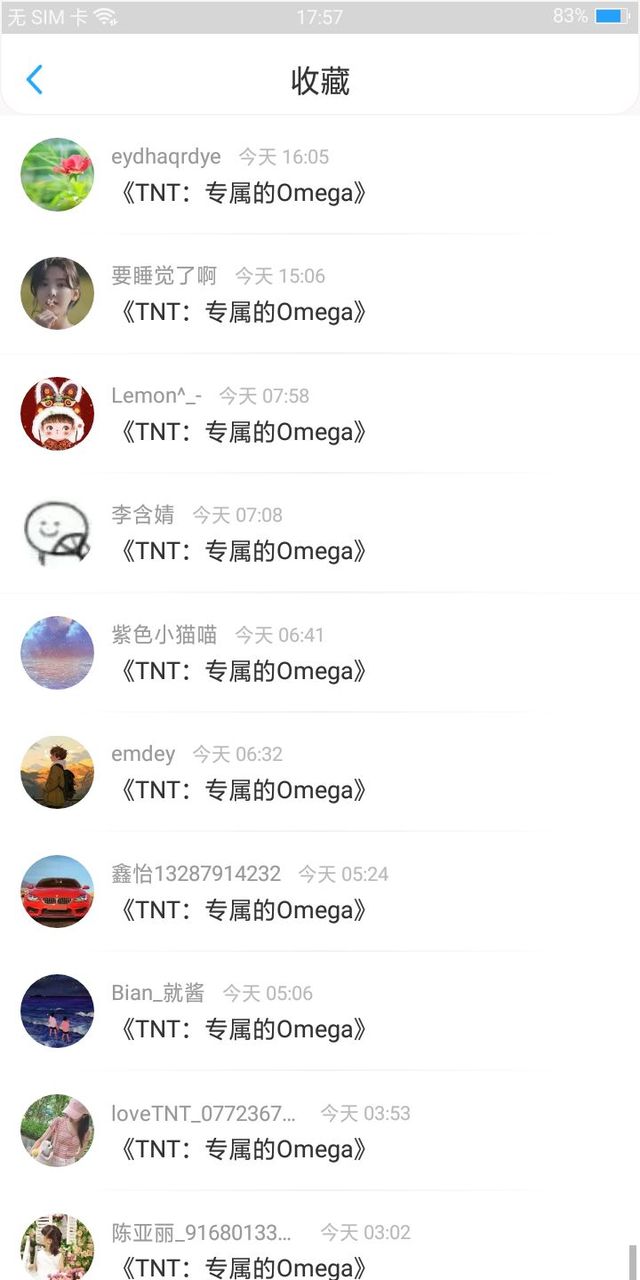Go back from the 收藏 page
Screen dimensions: 640x1280
pyautogui.click(x=35, y=80)
